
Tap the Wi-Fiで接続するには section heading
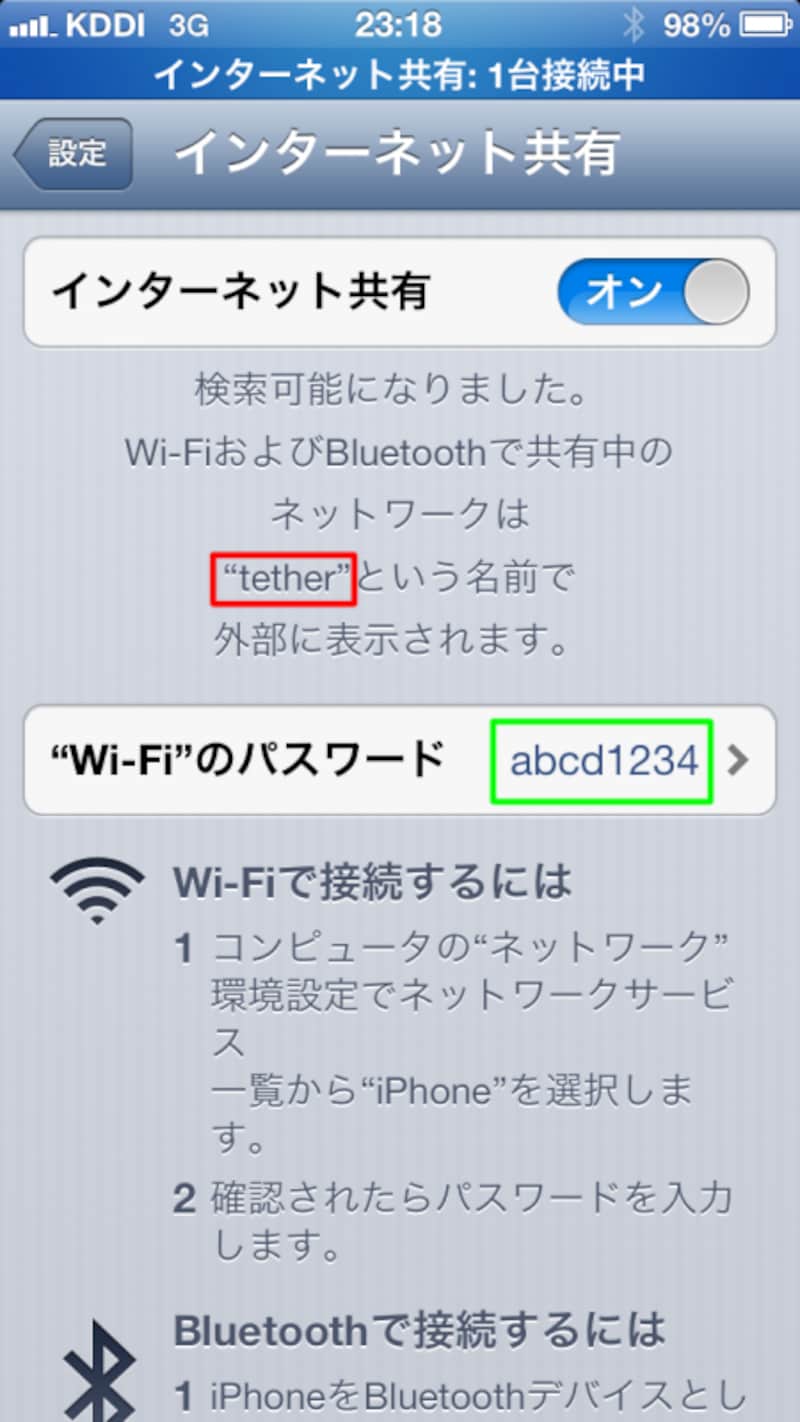[370, 882]
